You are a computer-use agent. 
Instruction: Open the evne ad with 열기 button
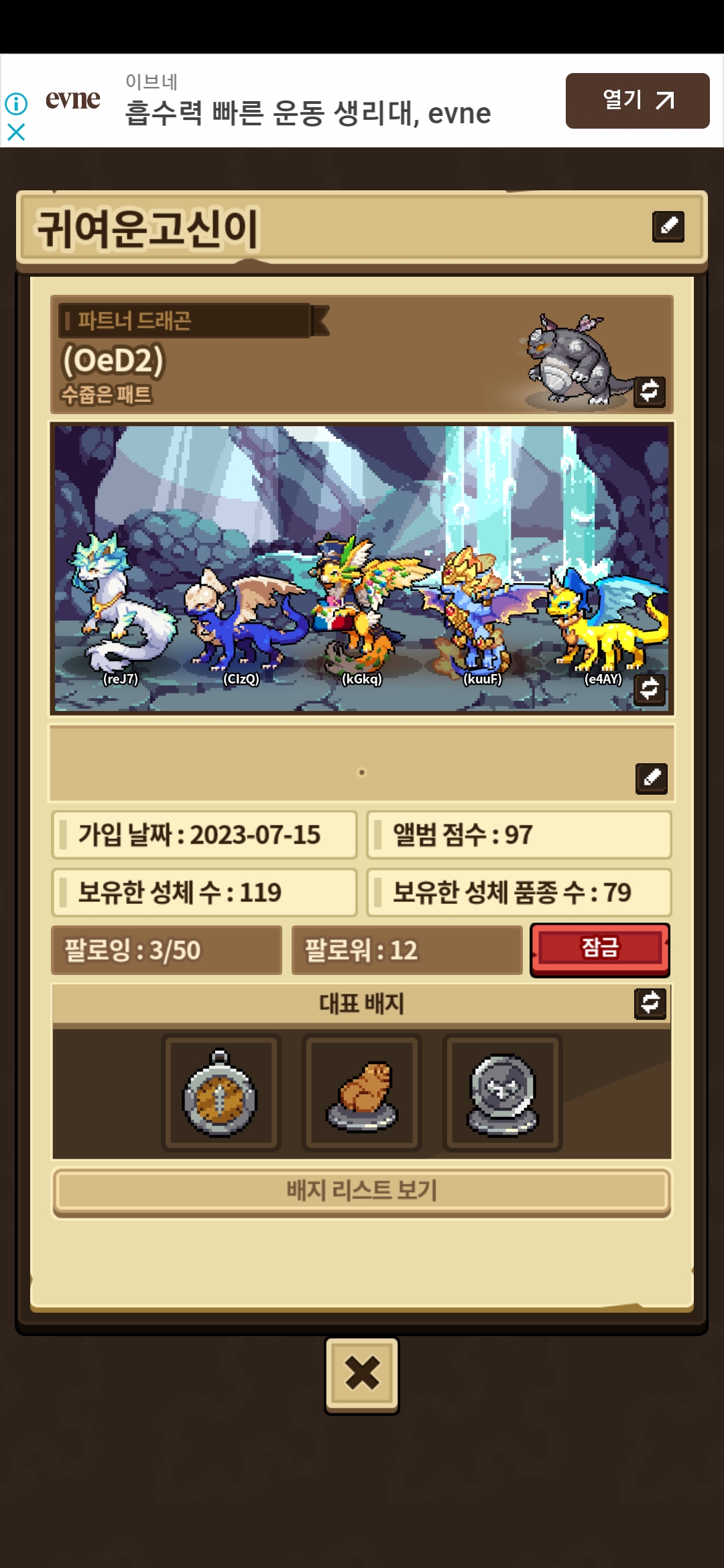pyautogui.click(x=638, y=101)
